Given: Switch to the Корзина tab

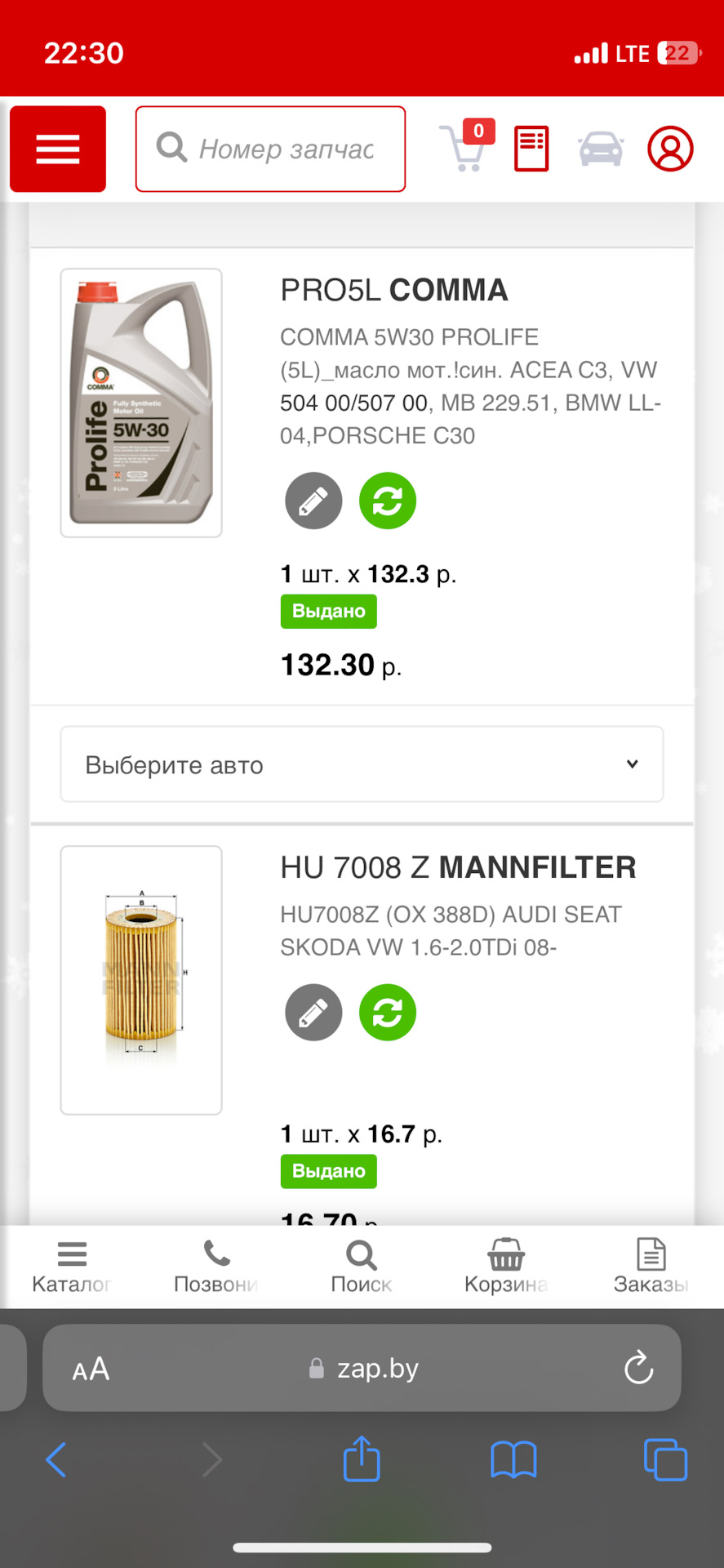Looking at the screenshot, I should [506, 1266].
